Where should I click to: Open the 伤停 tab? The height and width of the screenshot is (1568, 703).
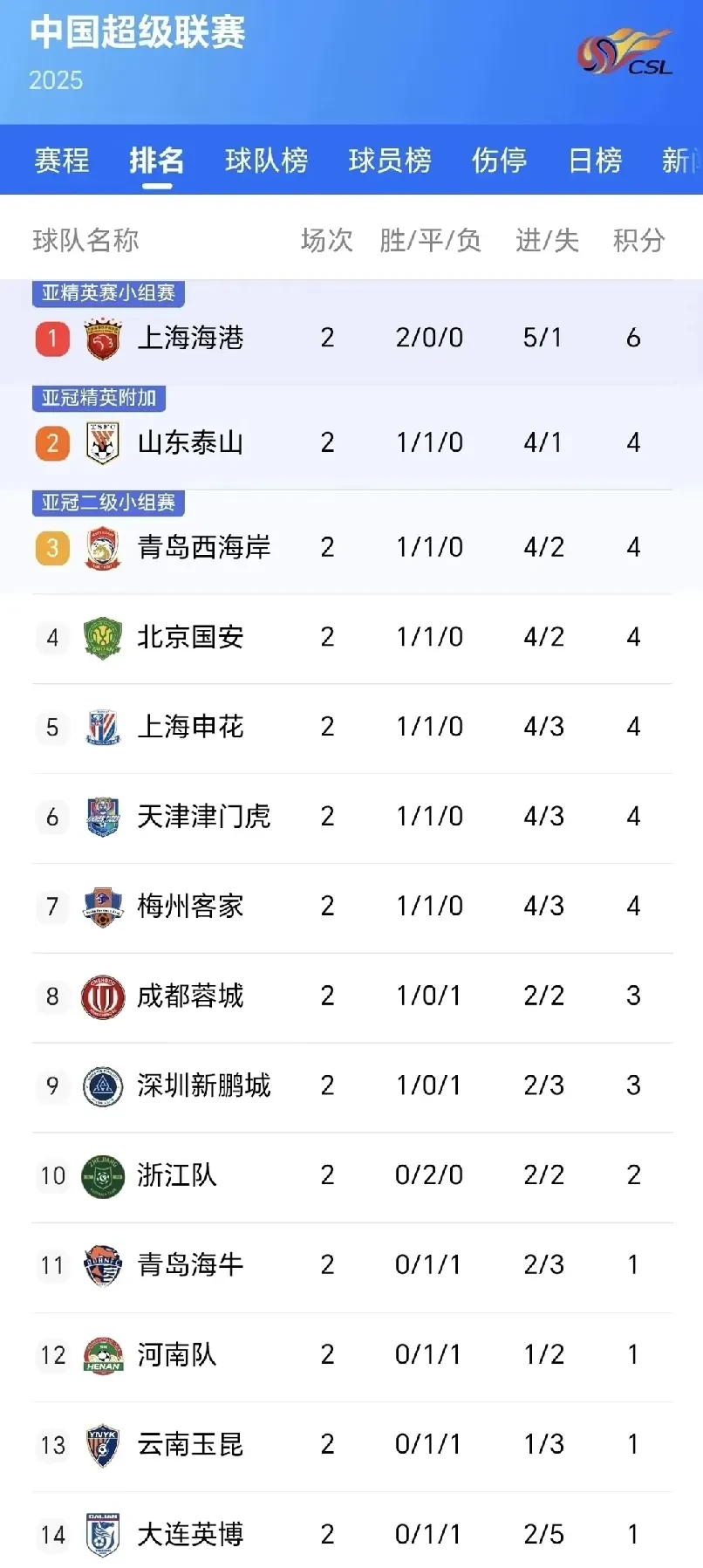499,161
